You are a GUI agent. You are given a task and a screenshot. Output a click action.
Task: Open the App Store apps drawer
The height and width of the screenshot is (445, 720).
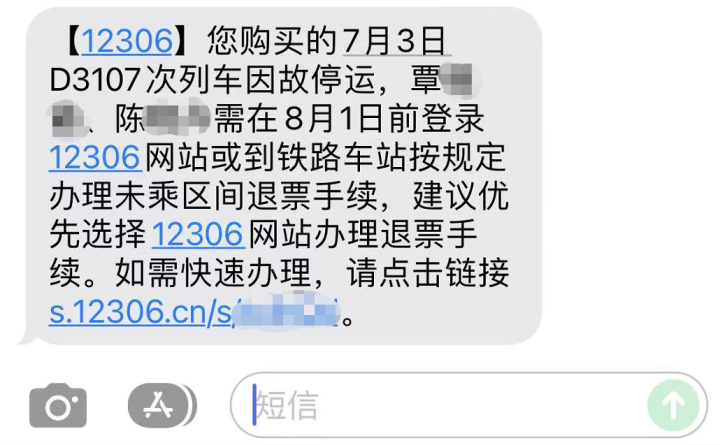160,405
